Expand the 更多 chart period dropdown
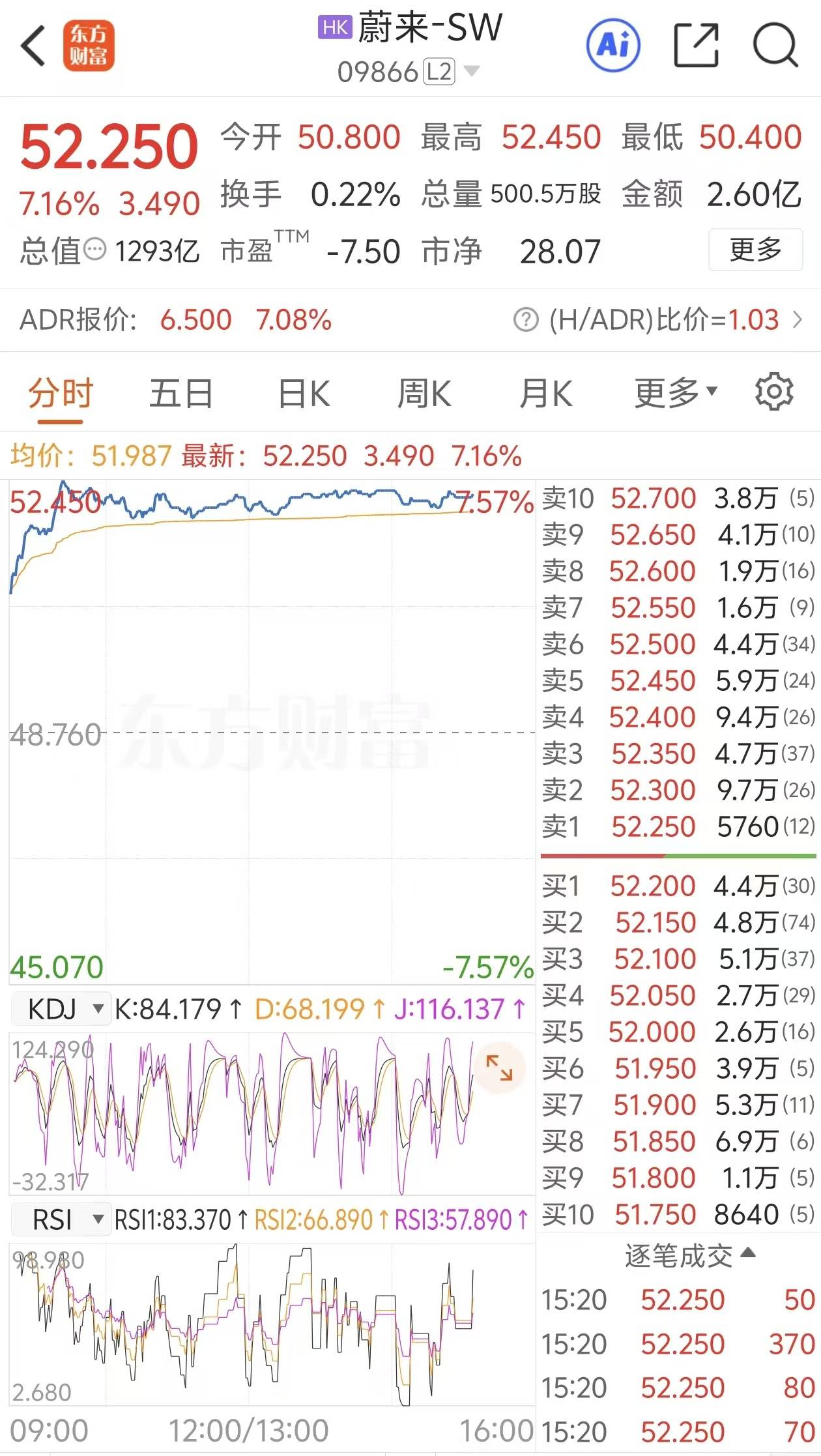The width and height of the screenshot is (821, 1456). [676, 394]
